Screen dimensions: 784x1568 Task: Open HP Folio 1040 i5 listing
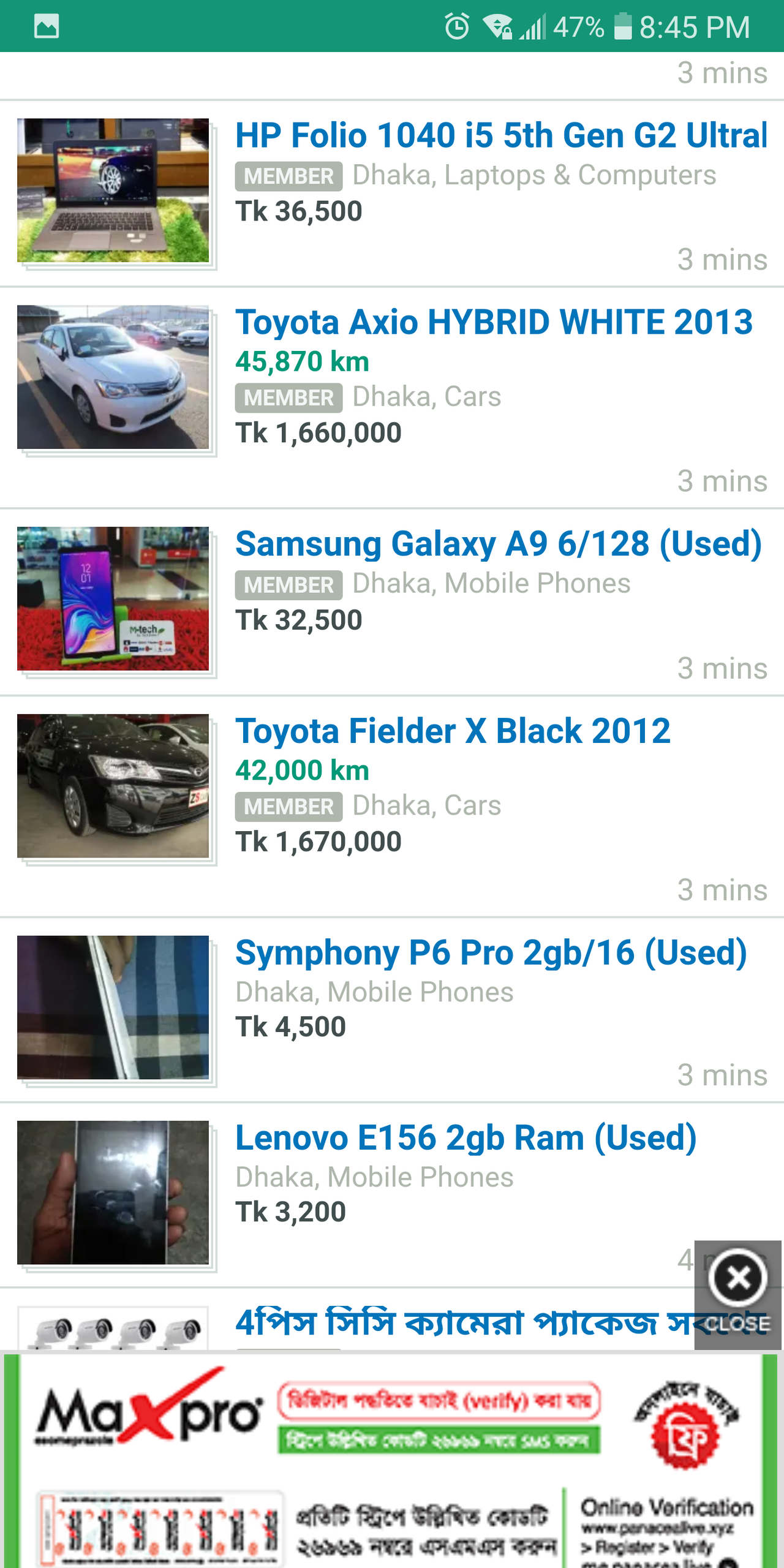(x=500, y=135)
